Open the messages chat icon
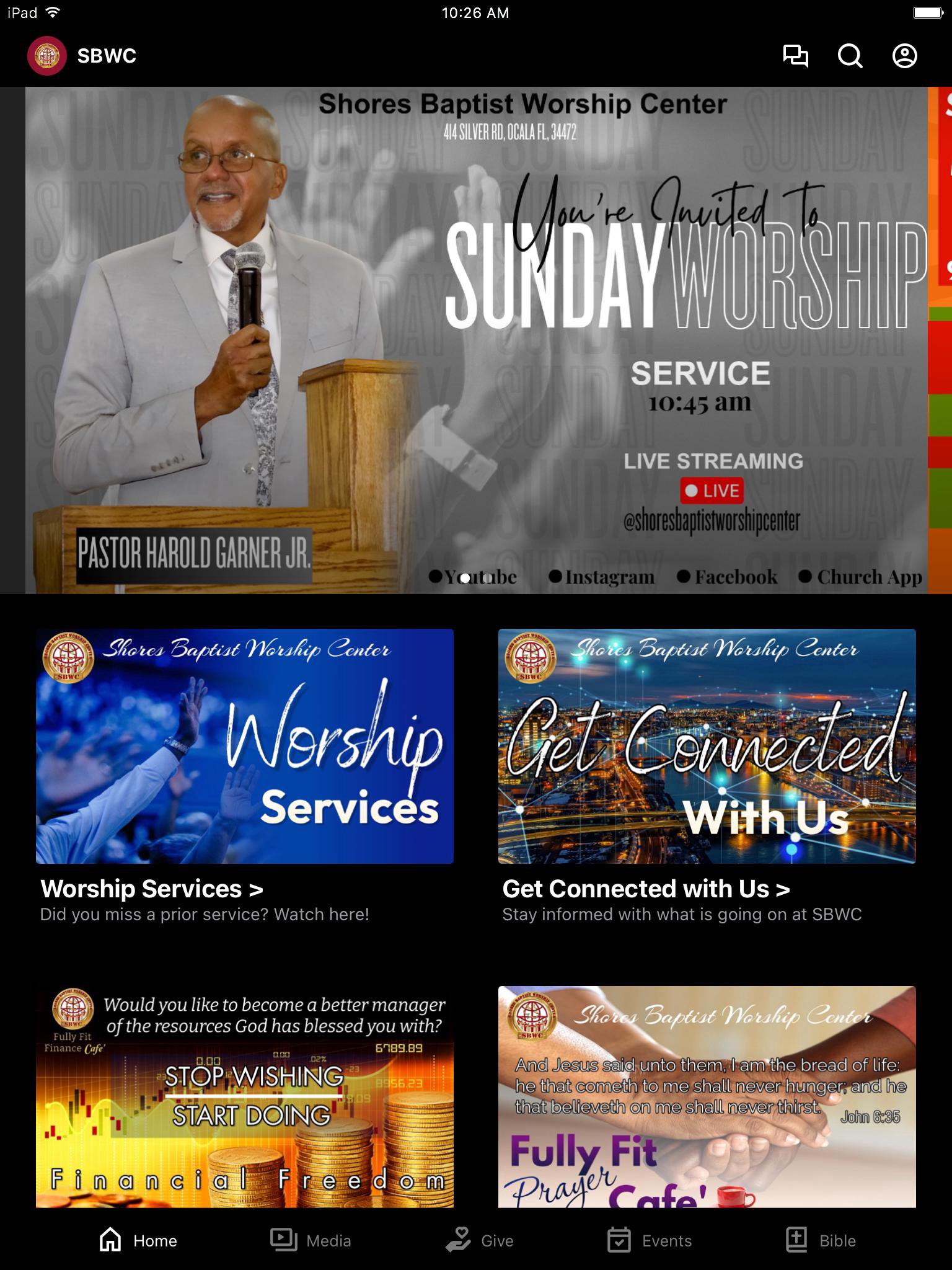Viewport: 952px width, 1270px height. coord(795,56)
